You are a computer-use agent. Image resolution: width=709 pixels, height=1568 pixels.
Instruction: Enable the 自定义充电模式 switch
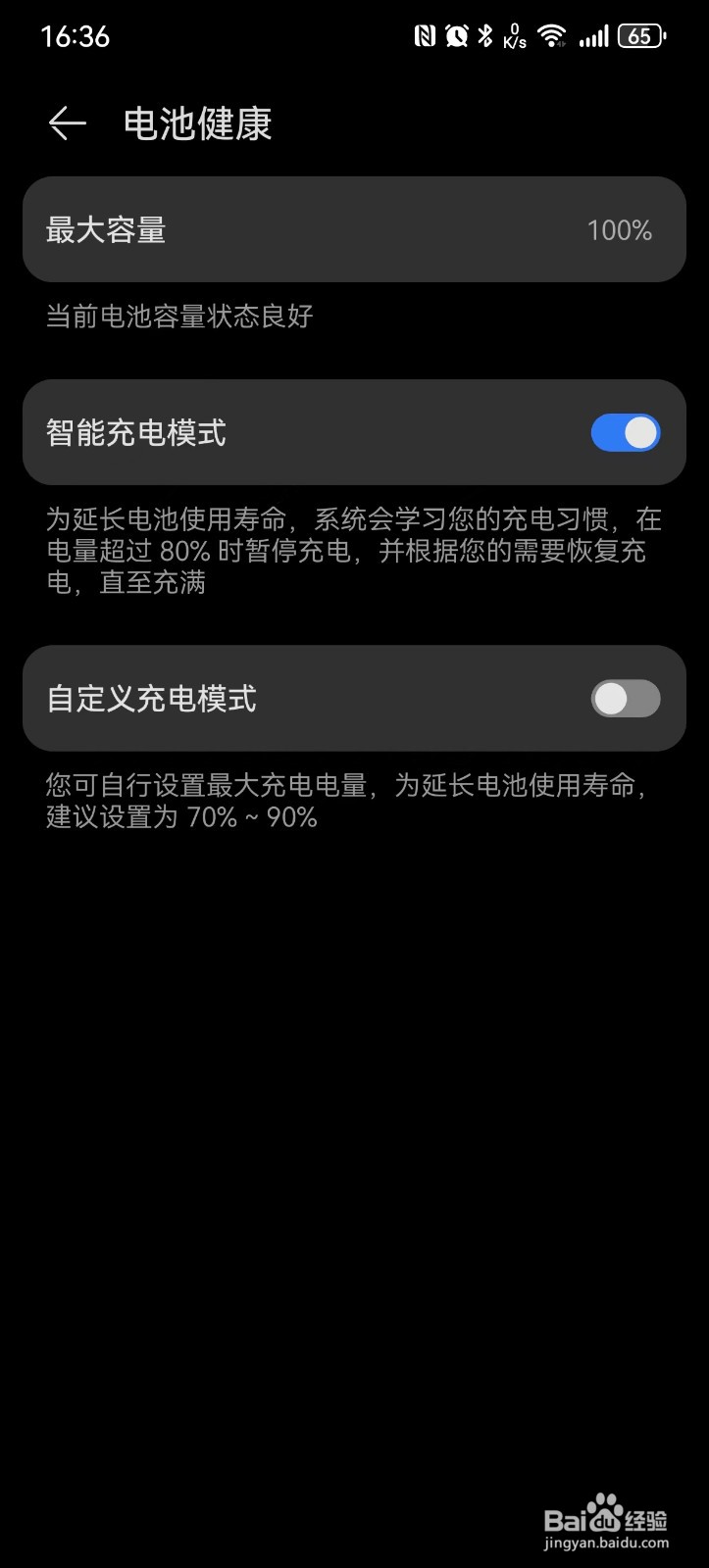click(x=625, y=699)
